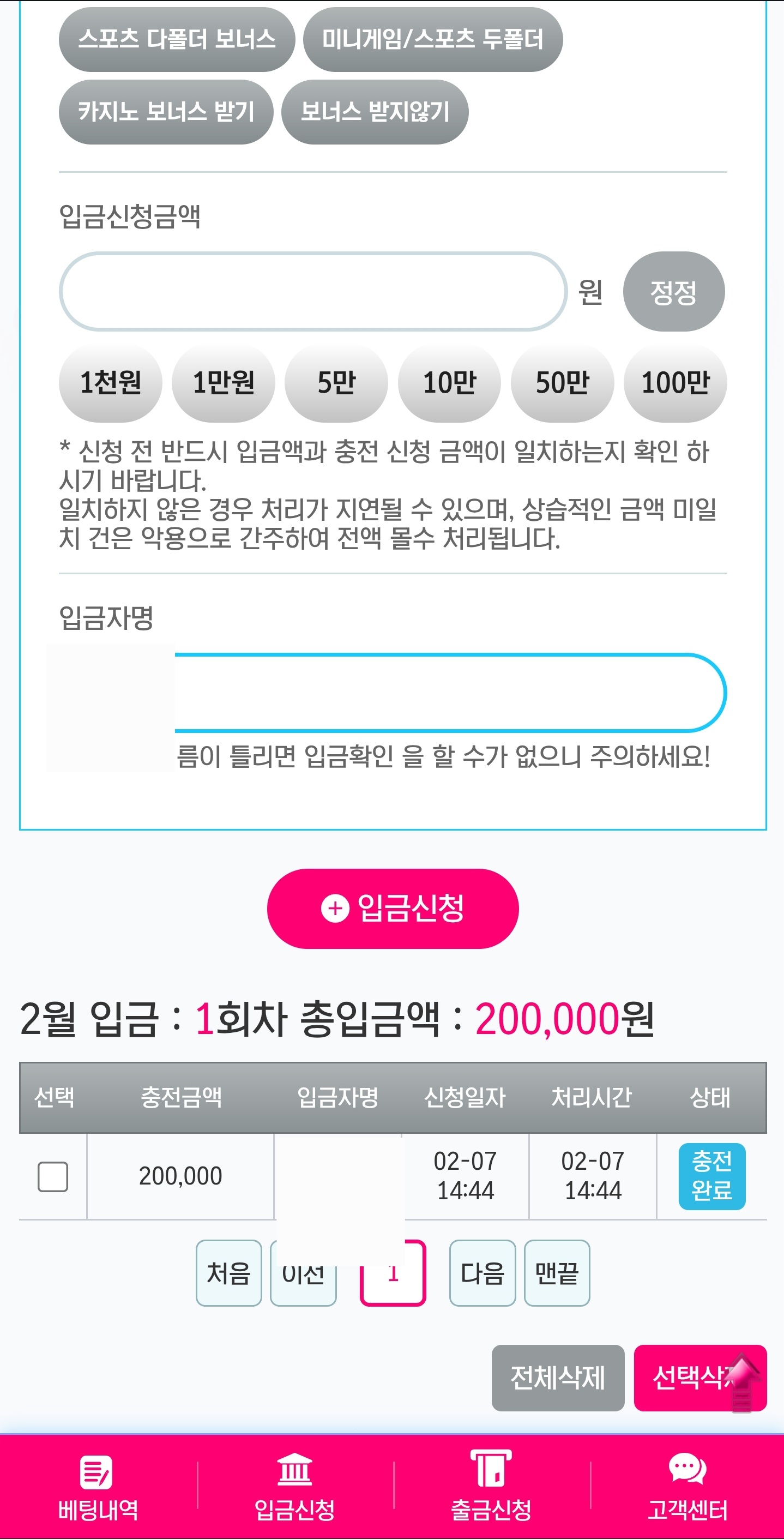This screenshot has height=1539, width=784.
Task: Submit the pink 입금신청 button
Action: [393, 908]
